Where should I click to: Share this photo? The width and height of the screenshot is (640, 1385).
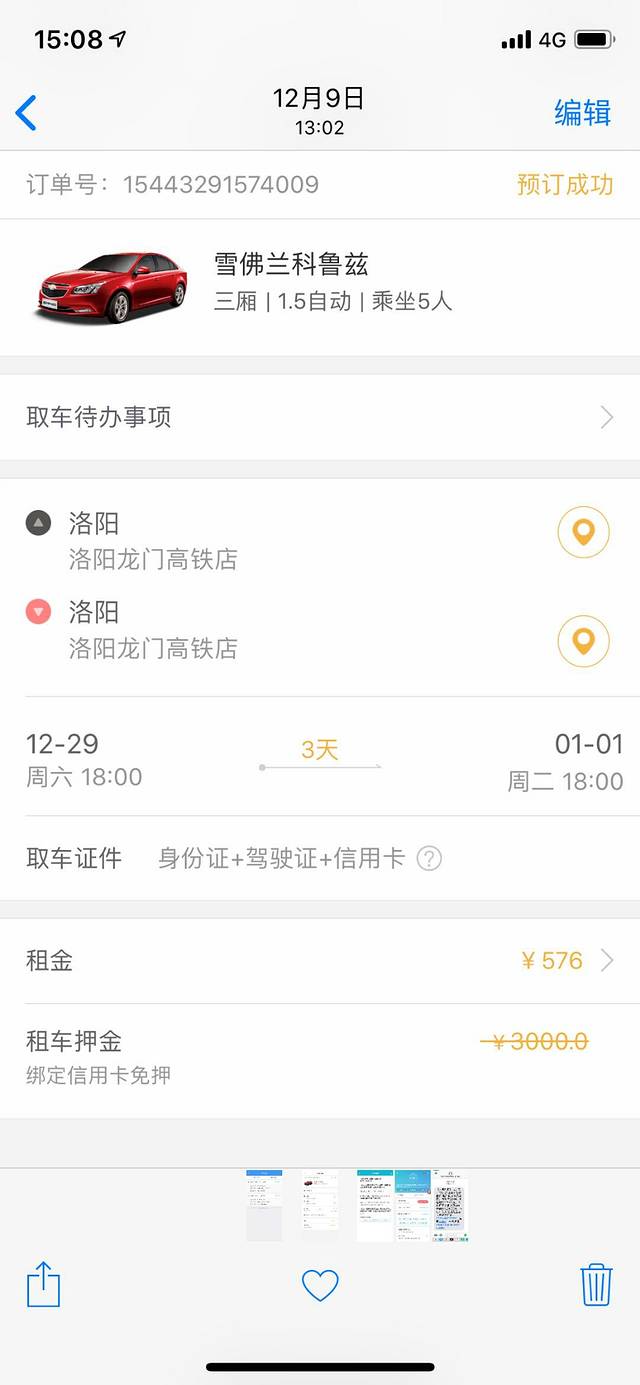click(x=43, y=1284)
